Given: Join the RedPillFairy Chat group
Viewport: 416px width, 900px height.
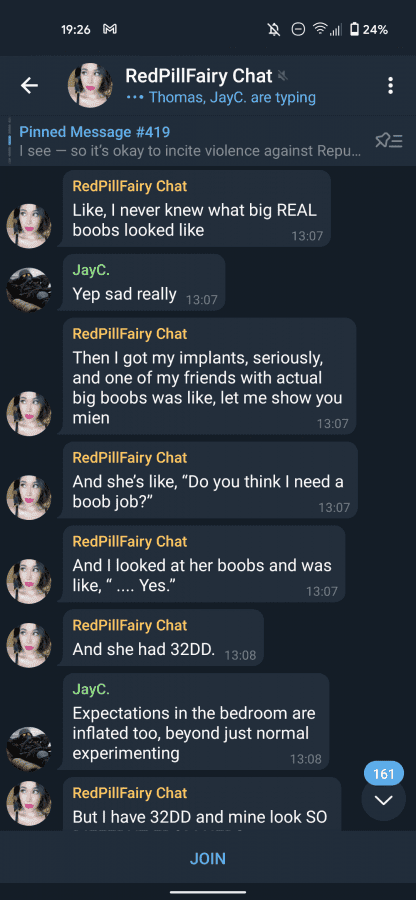Looking at the screenshot, I should point(208,859).
